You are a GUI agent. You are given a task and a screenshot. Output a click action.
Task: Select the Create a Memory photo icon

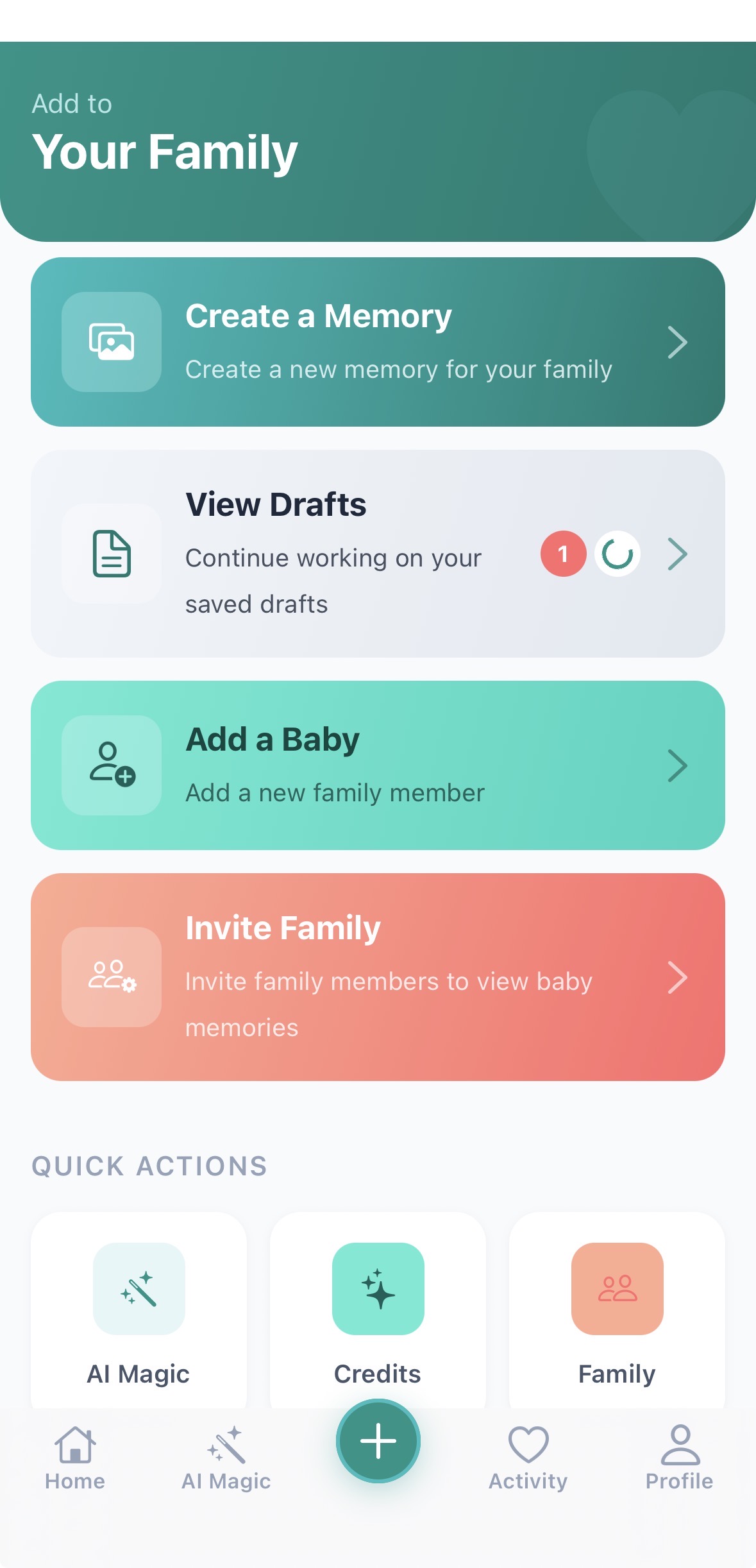[110, 342]
